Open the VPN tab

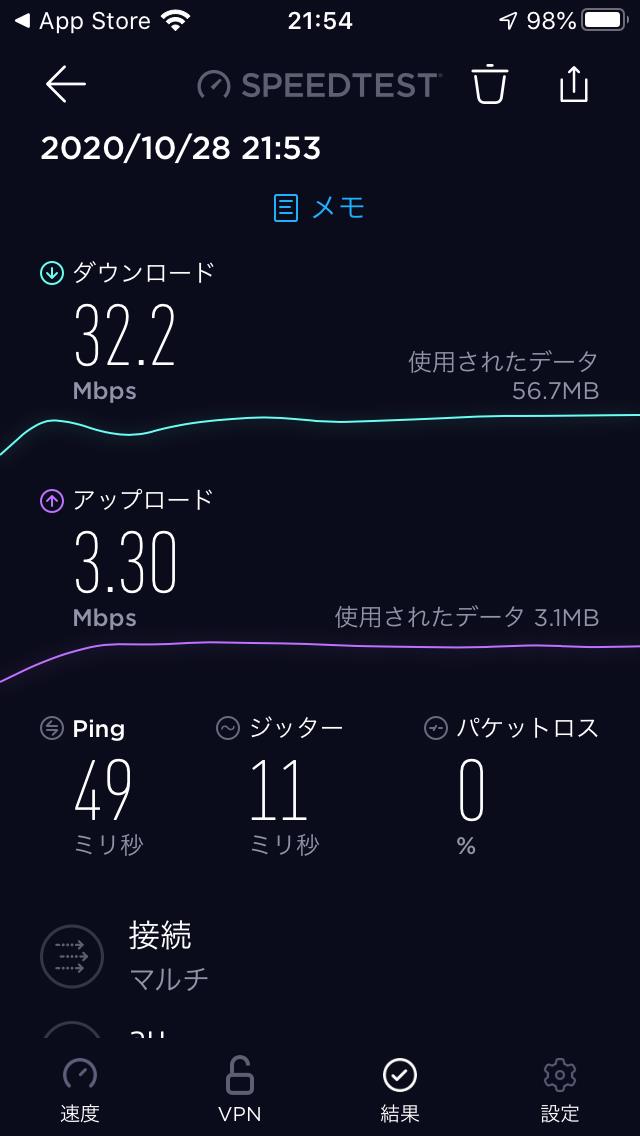click(240, 1089)
